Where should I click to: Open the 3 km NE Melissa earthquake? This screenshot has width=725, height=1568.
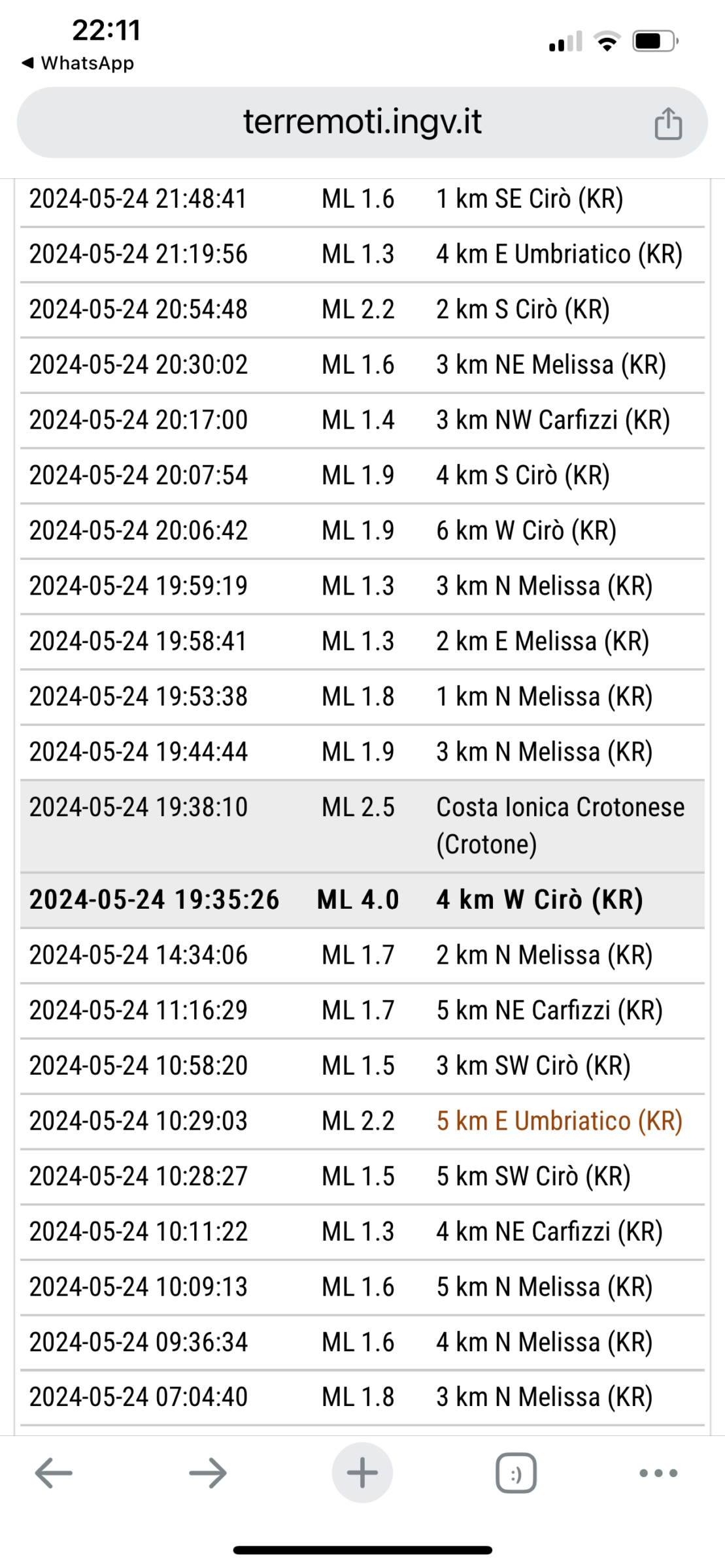[551, 365]
